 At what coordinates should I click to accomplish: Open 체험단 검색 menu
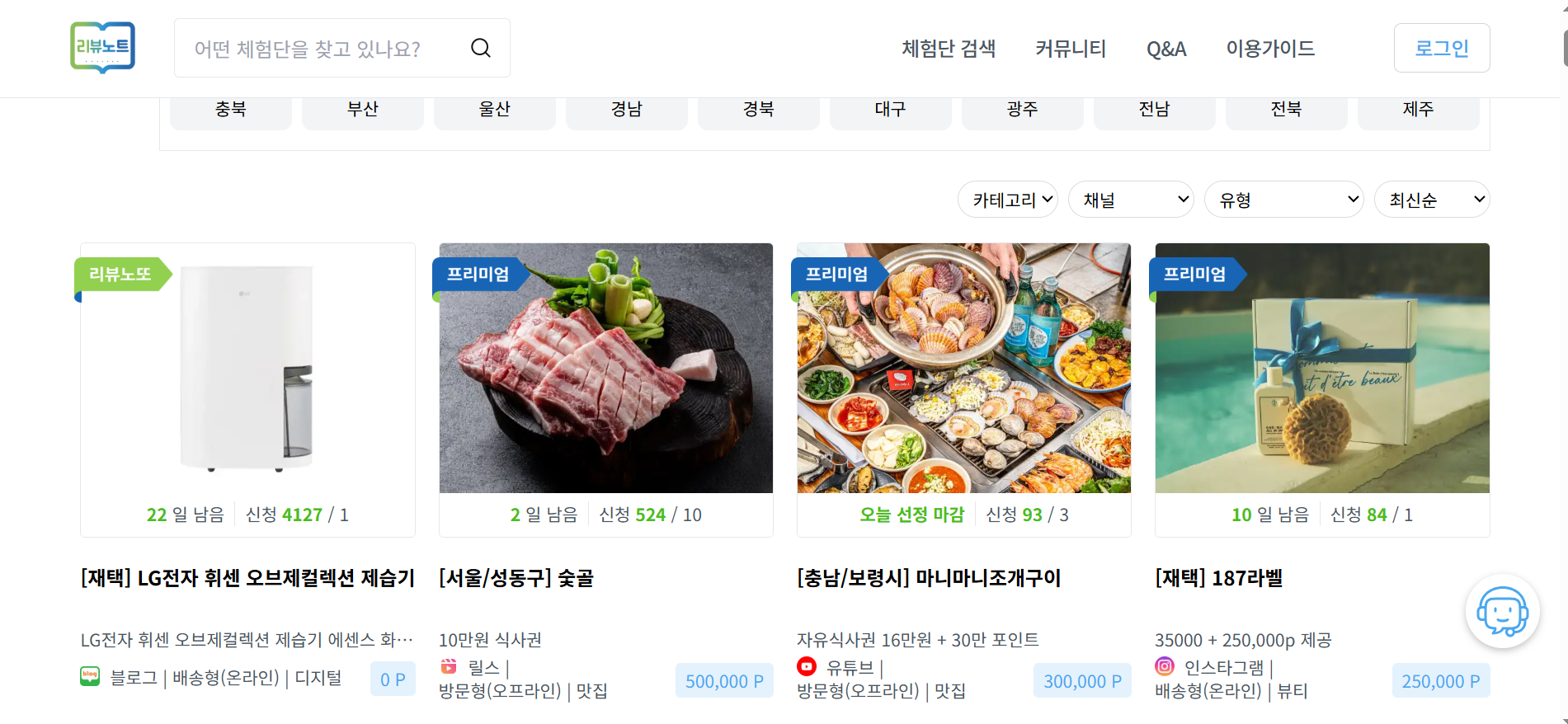click(x=949, y=49)
